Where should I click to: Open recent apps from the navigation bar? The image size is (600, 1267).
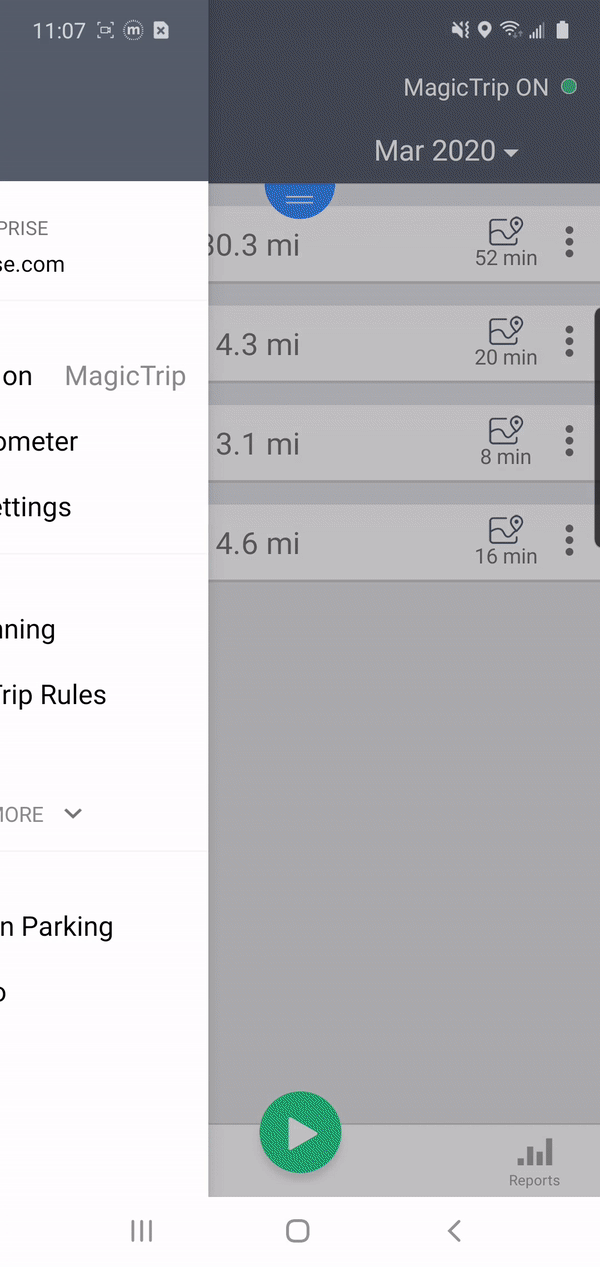pyautogui.click(x=142, y=1231)
